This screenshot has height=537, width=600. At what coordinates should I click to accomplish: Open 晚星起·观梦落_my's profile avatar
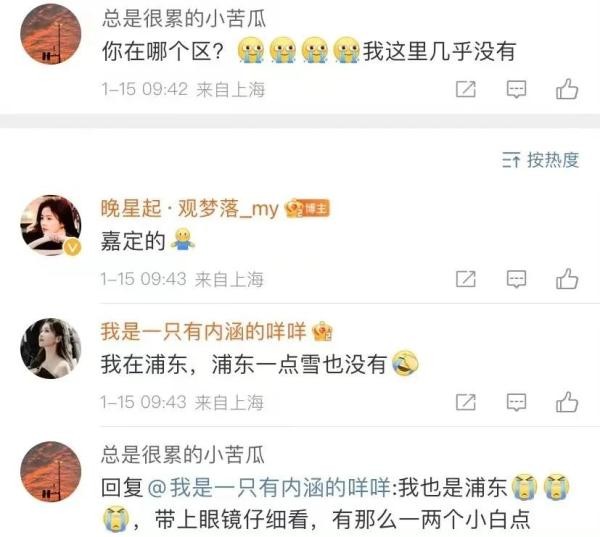51,225
